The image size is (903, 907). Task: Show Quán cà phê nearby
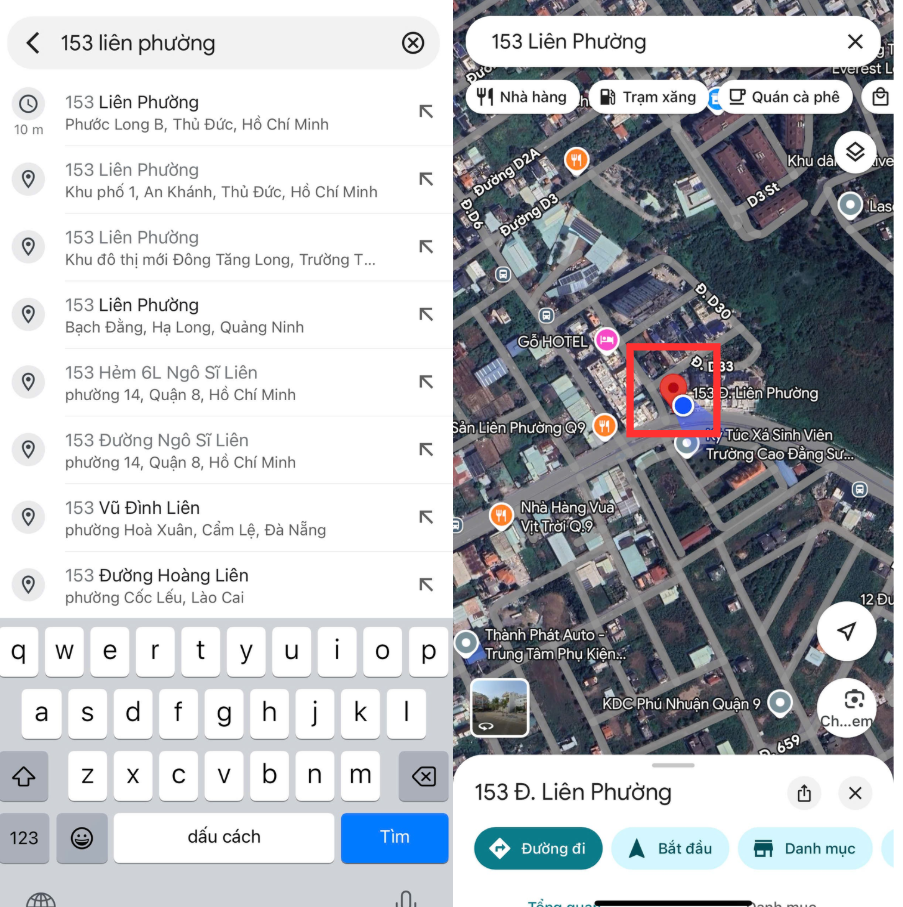tap(784, 97)
